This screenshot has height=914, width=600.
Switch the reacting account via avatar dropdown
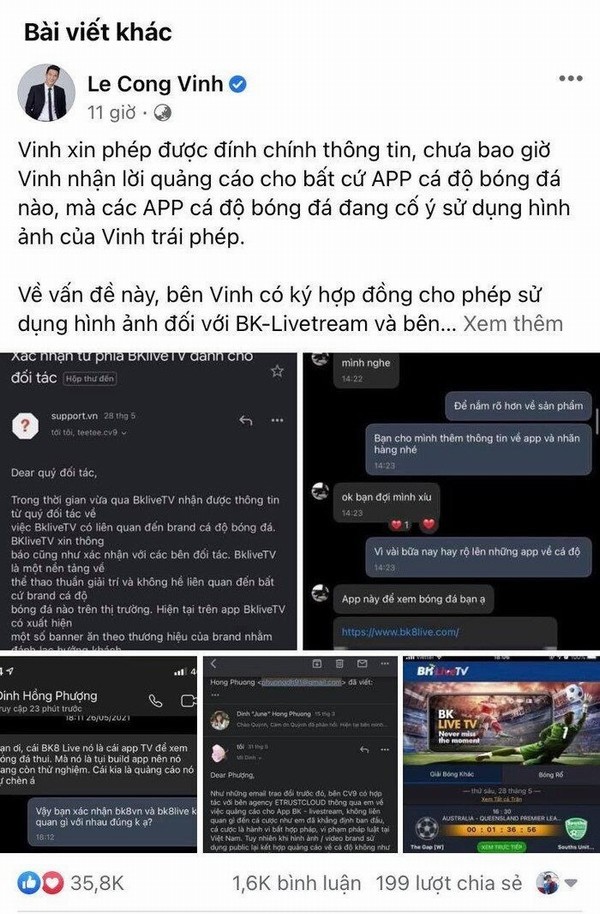(559, 883)
